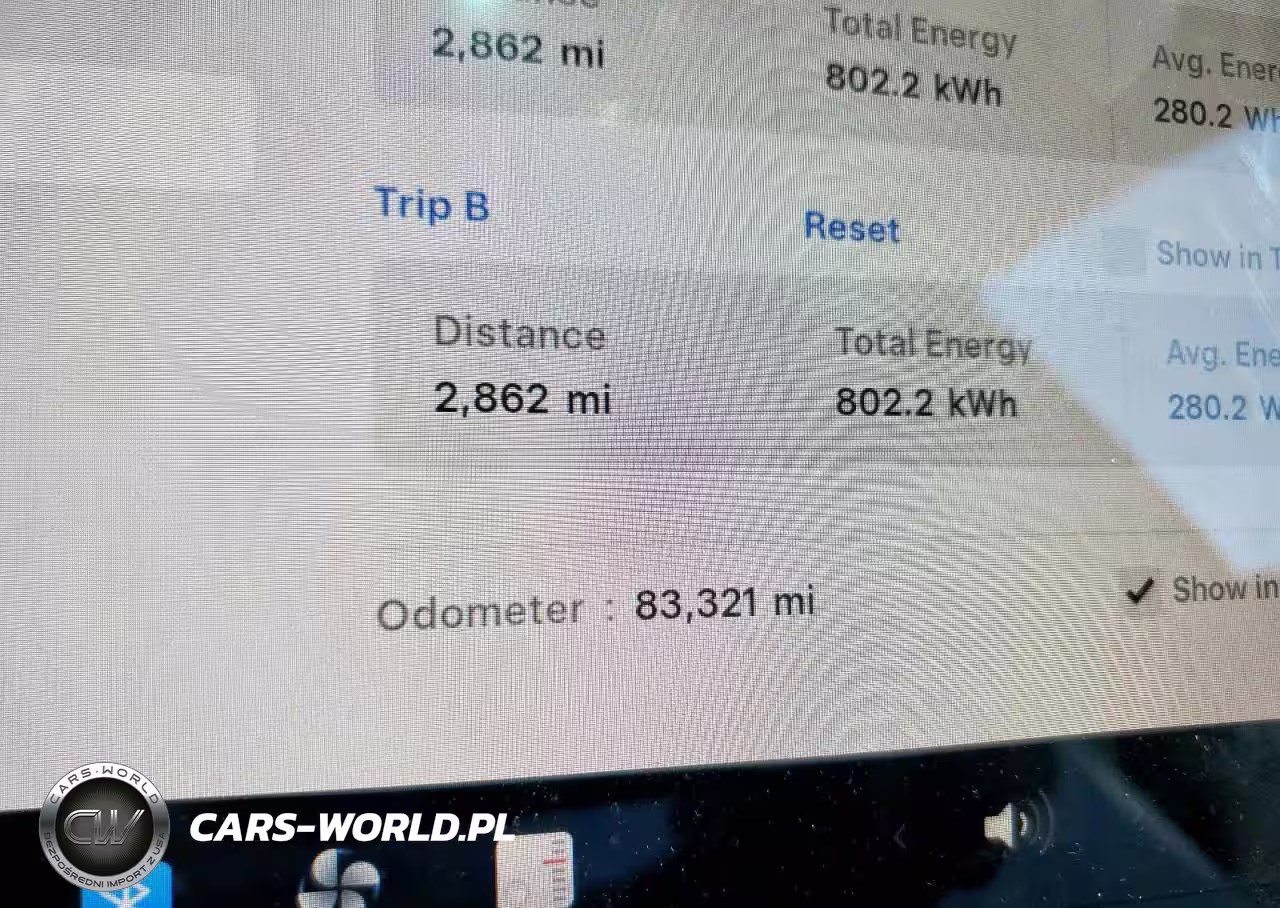Open the volume speaker control
1280x908 pixels.
pos(1014,826)
